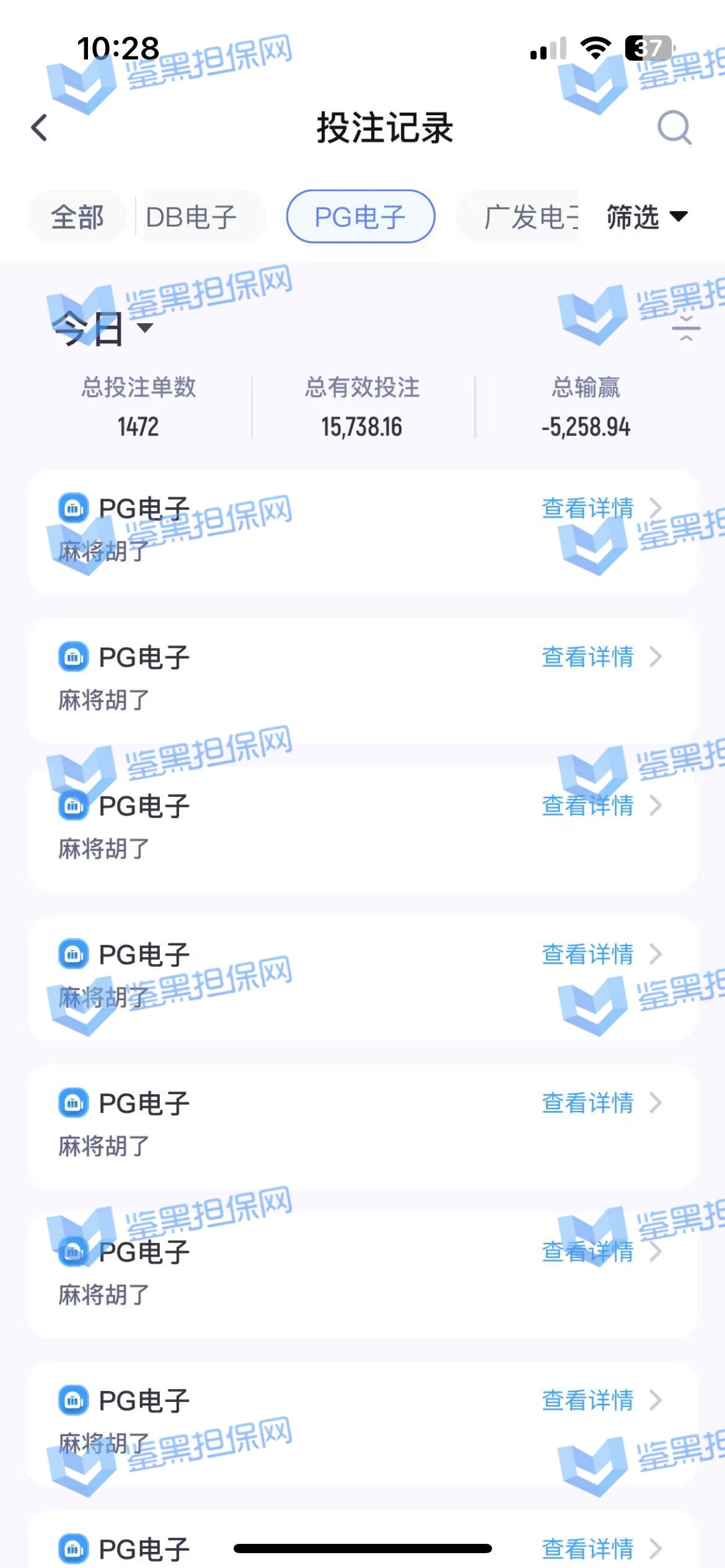725x1568 pixels.
Task: Switch to the 全部 tab
Action: [77, 217]
